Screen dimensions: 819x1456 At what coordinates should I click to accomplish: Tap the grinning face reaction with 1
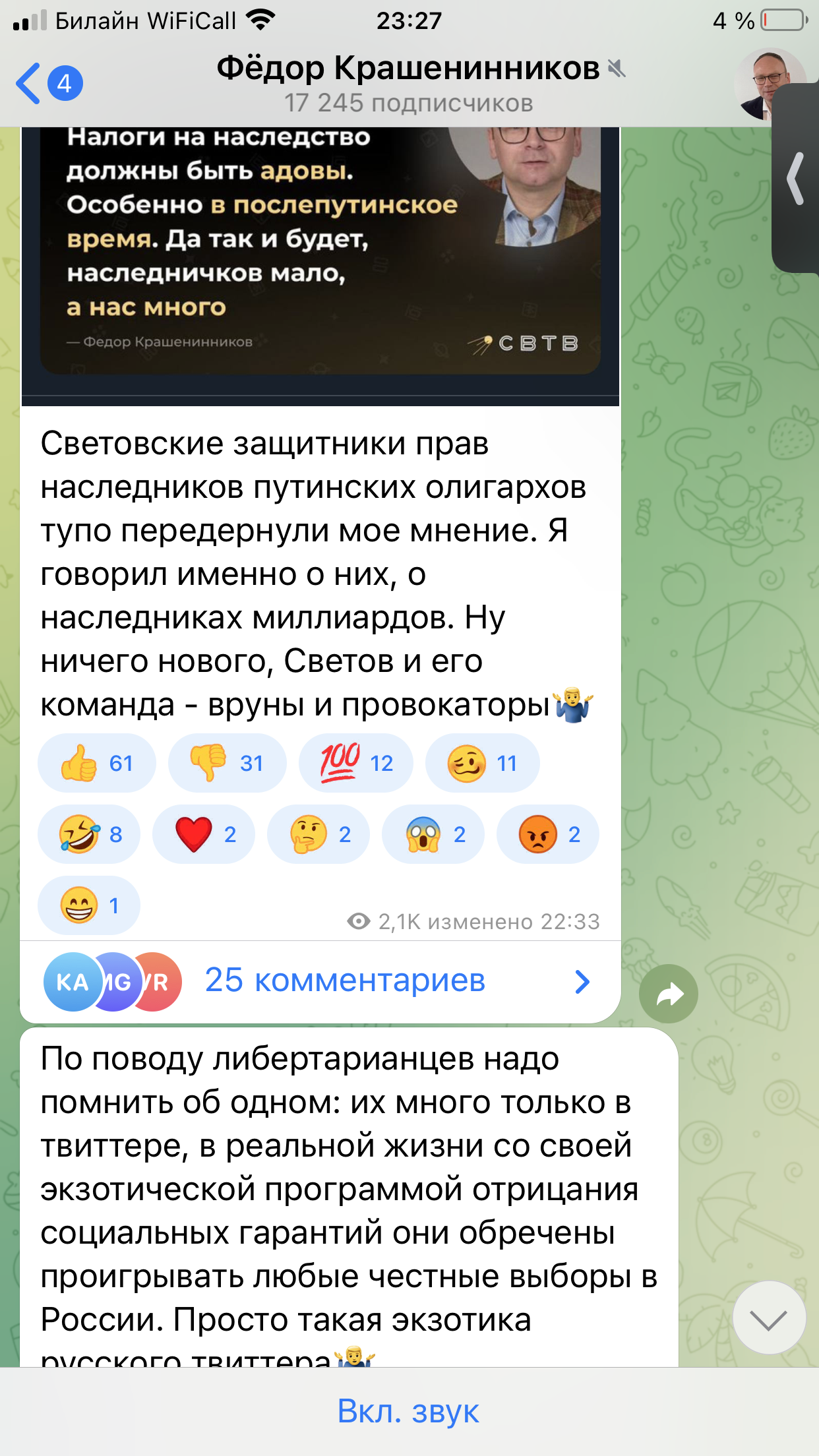click(89, 905)
